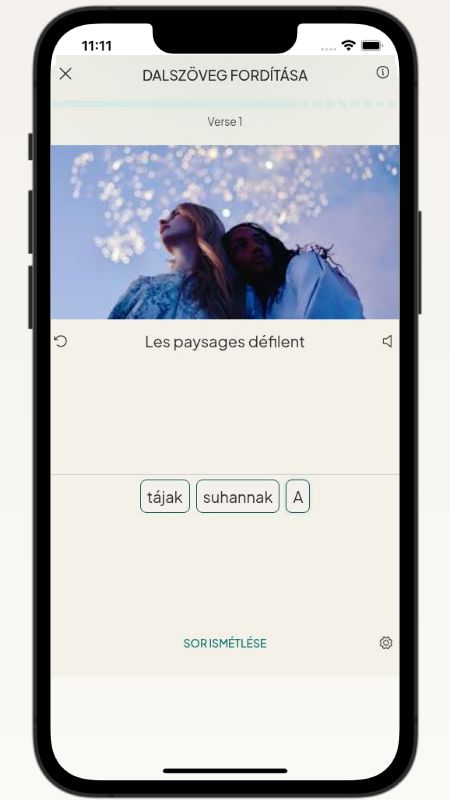Open the settings gear
Screen dimensions: 450x800
[x=386, y=643]
